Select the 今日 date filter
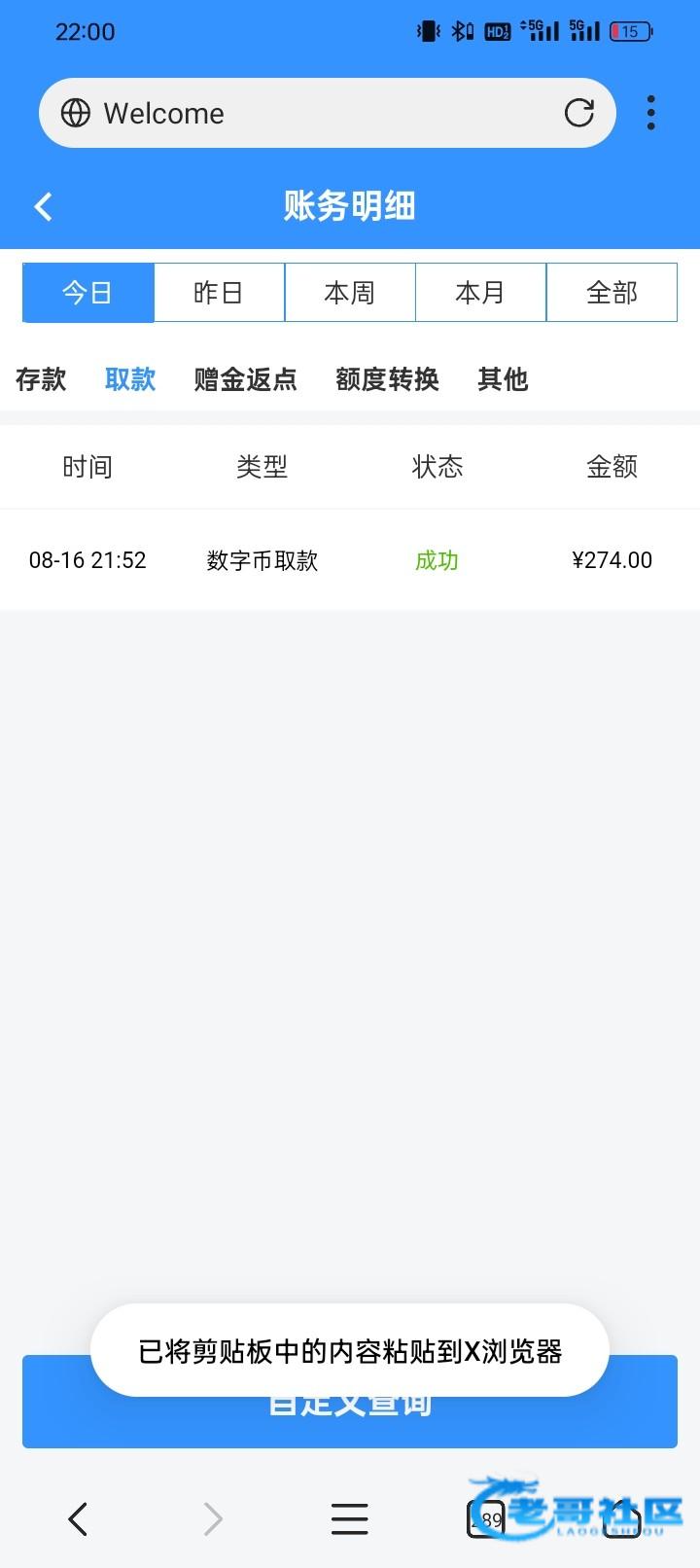The height and width of the screenshot is (1568, 700). 88,292
